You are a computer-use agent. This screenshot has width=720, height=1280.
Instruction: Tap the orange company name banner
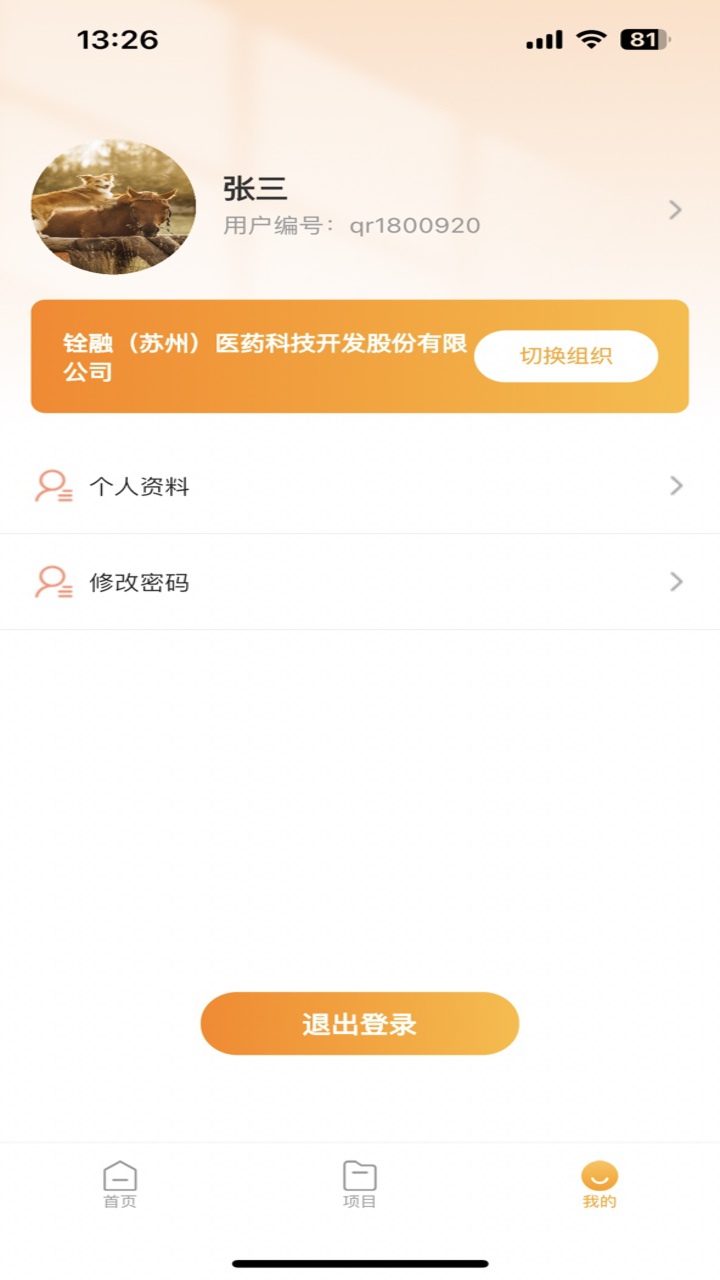(260, 355)
